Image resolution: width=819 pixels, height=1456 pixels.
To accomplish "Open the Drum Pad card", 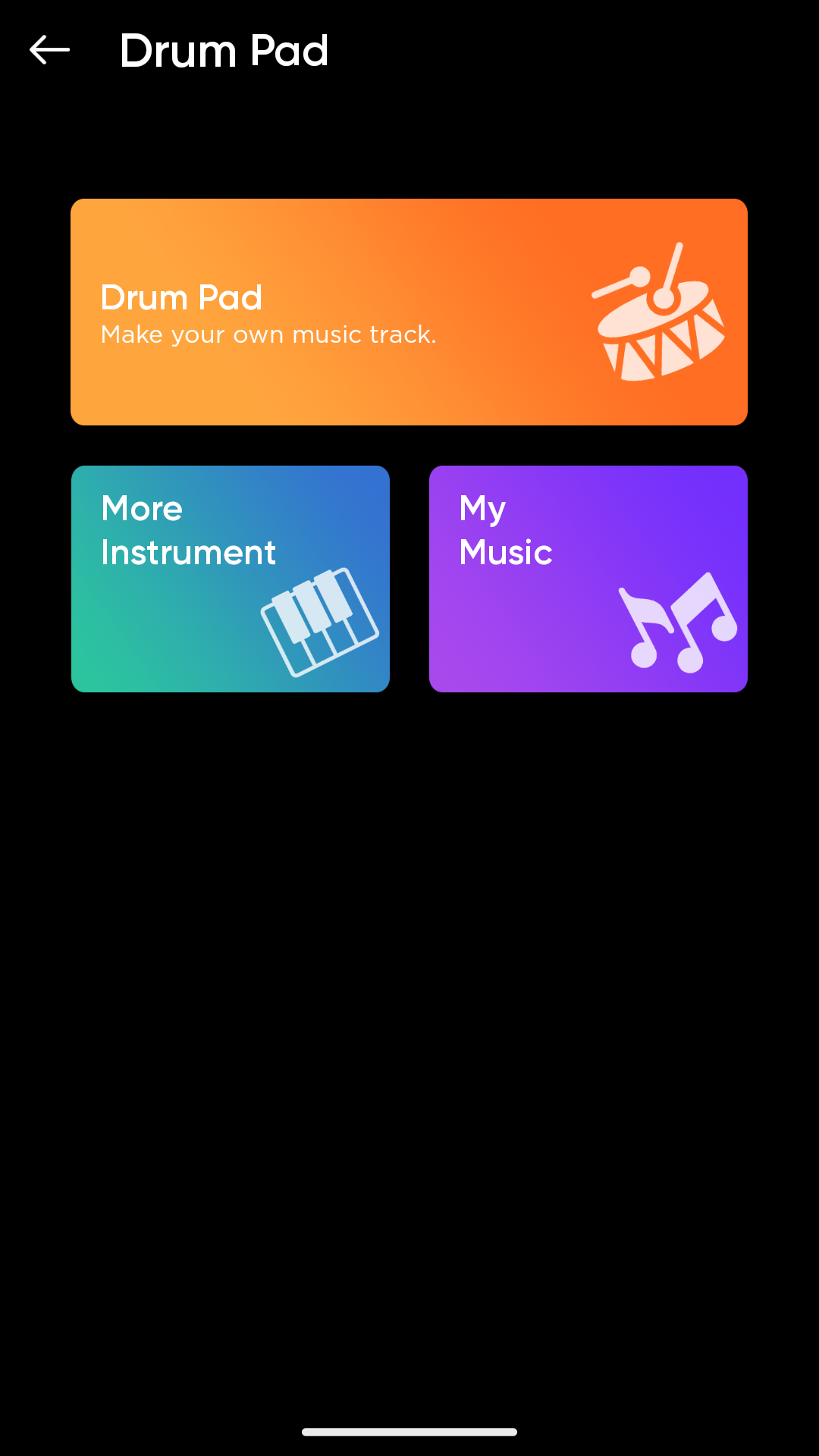I will (x=409, y=311).
